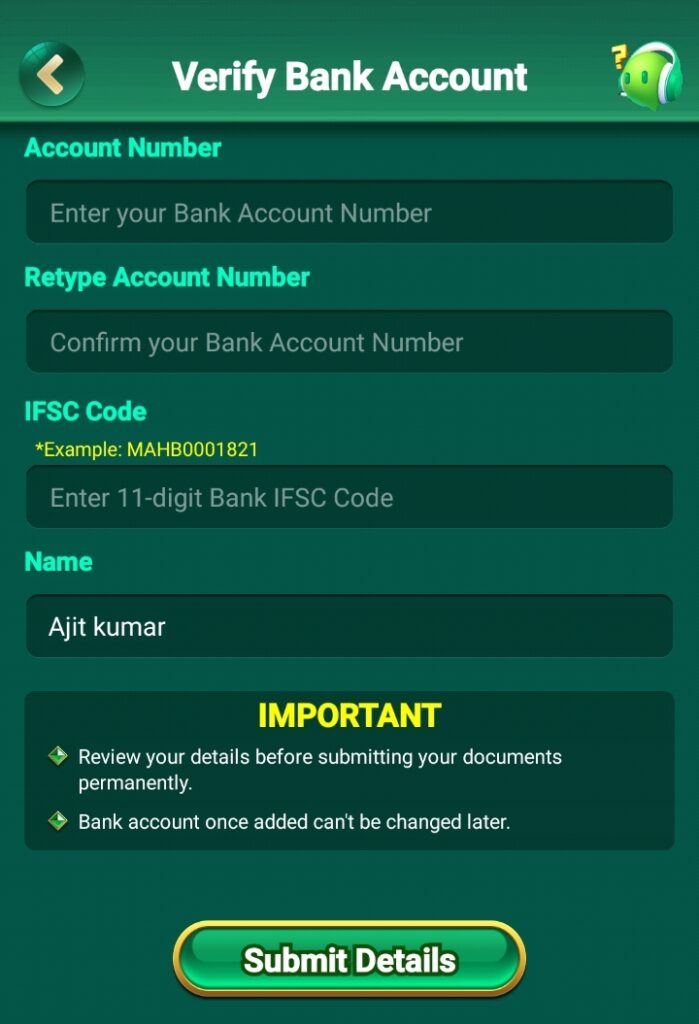Image resolution: width=699 pixels, height=1024 pixels.
Task: Tap the Account Number field
Action: coord(349,212)
